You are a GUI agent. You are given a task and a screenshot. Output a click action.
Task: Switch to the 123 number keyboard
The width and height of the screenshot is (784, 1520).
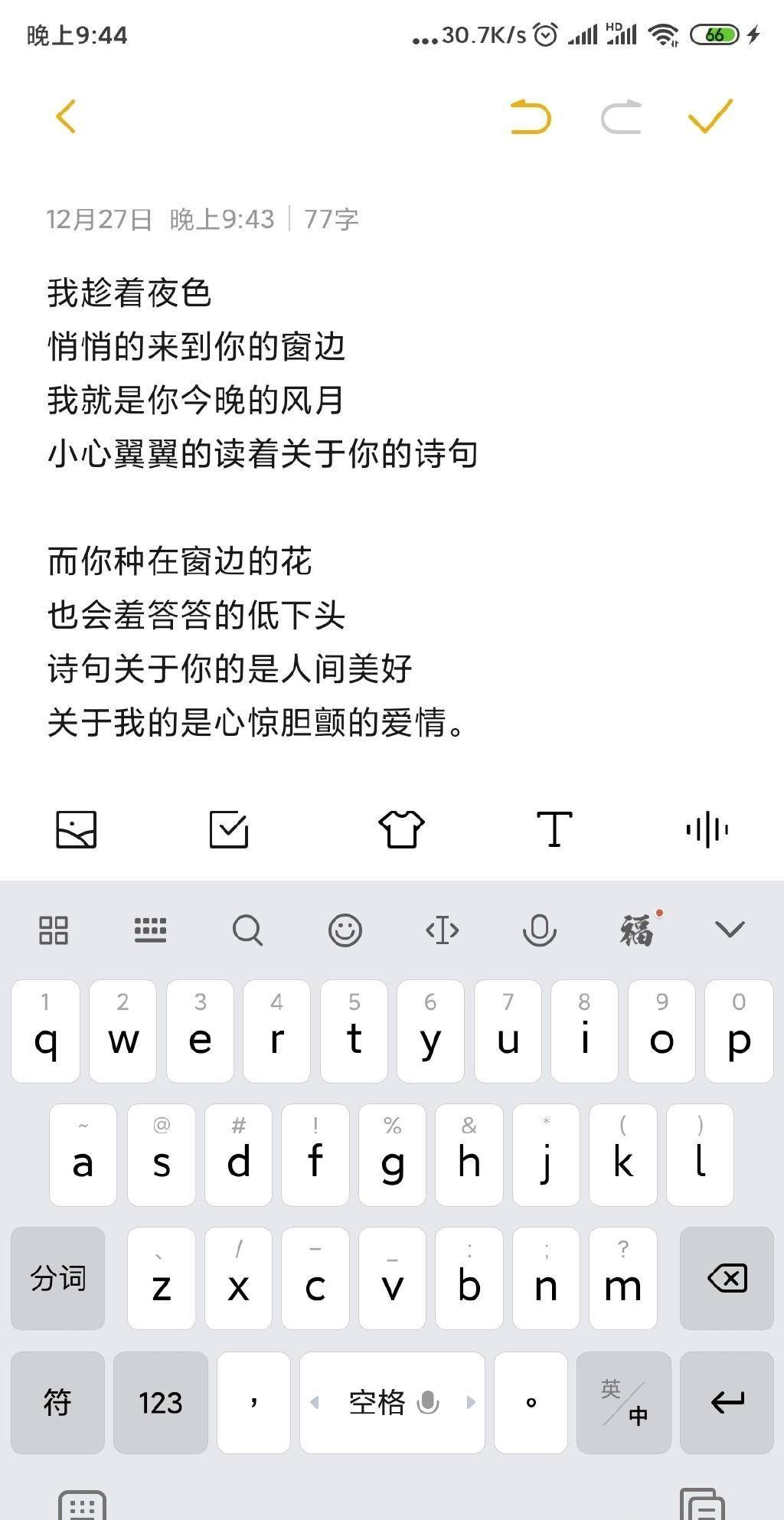161,1403
